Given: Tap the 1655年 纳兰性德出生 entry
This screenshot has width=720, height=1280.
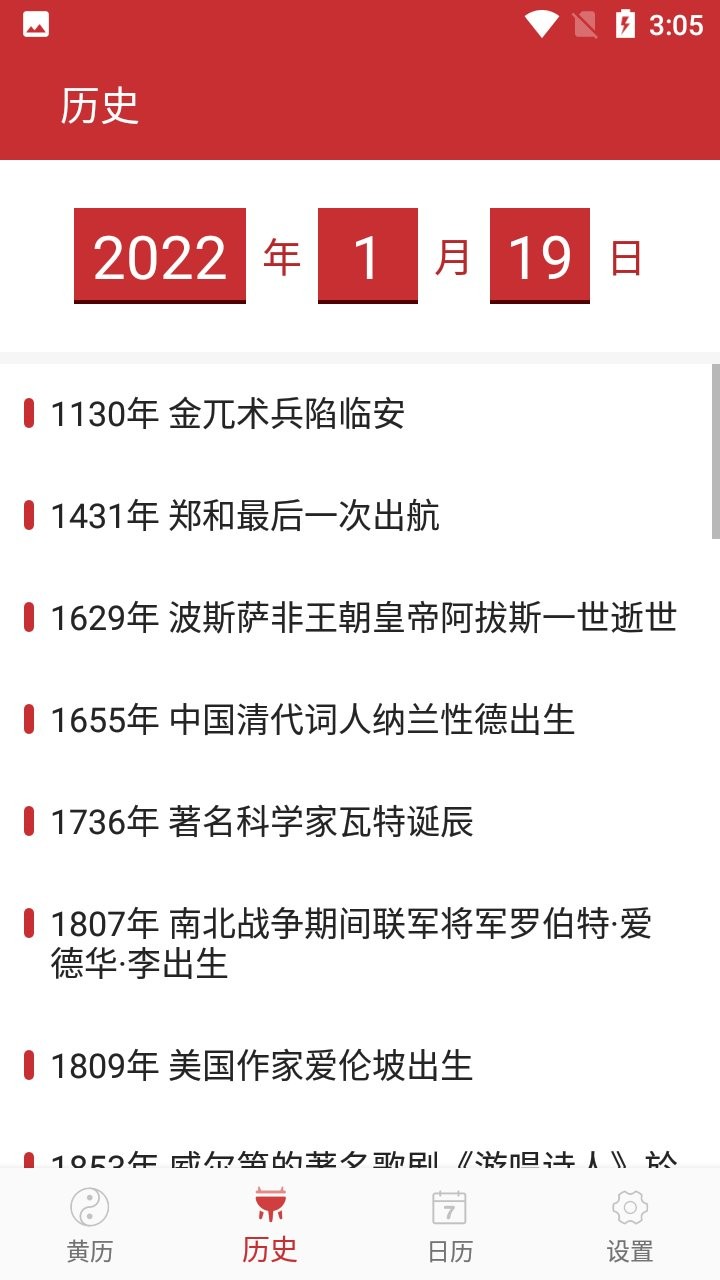Looking at the screenshot, I should click(313, 720).
